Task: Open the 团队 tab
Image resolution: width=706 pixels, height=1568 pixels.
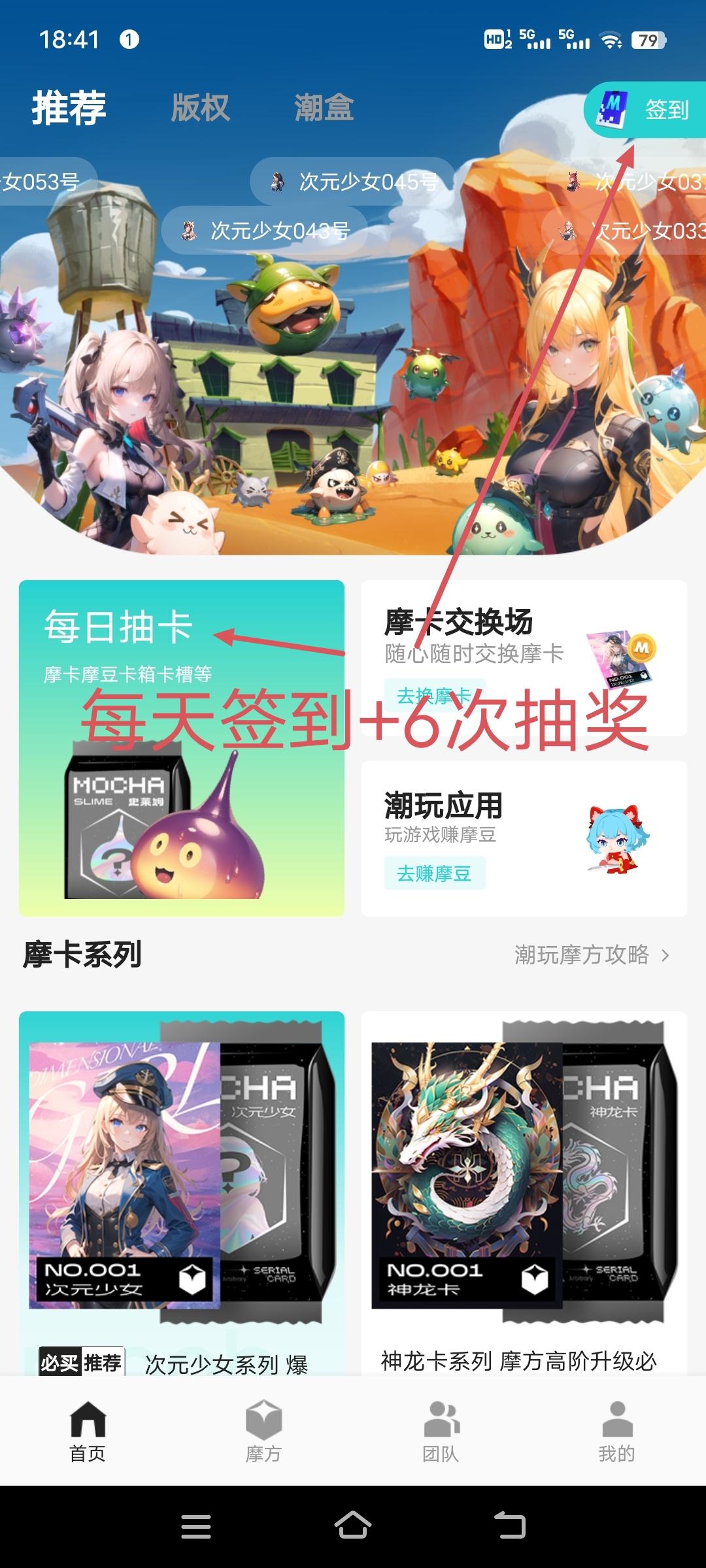Action: (441, 1431)
